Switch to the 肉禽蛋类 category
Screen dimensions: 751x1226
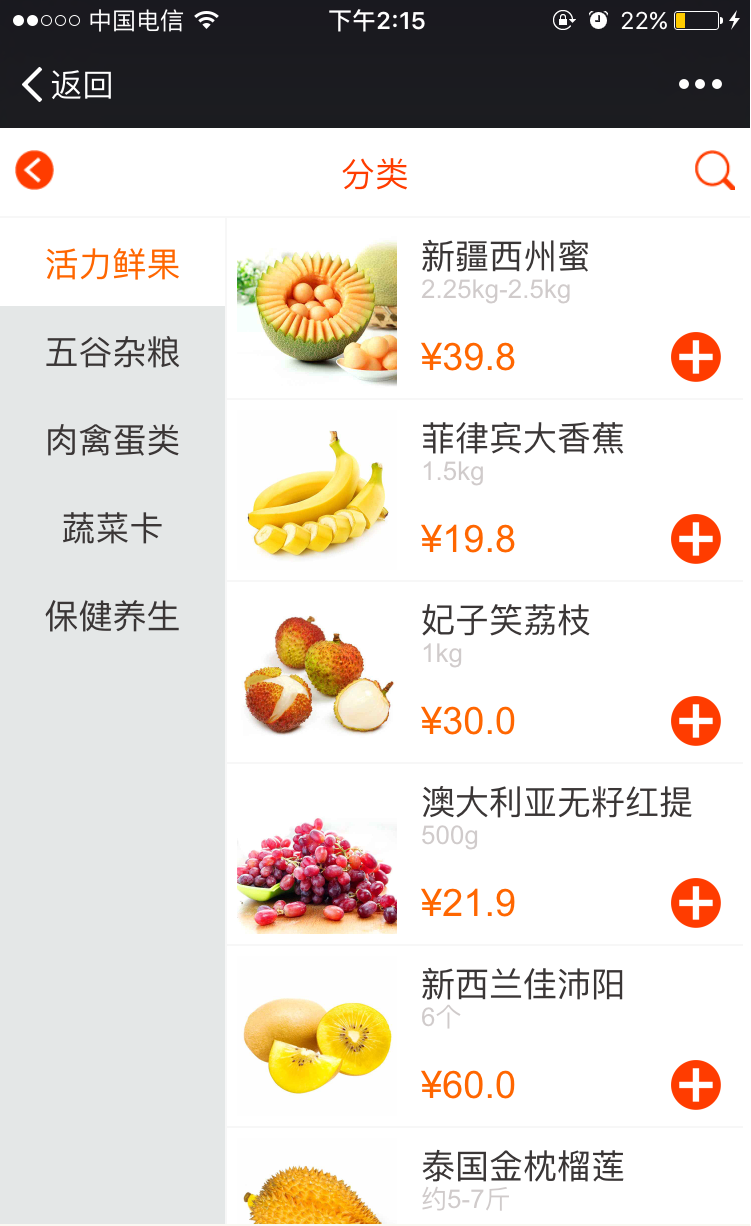112,440
